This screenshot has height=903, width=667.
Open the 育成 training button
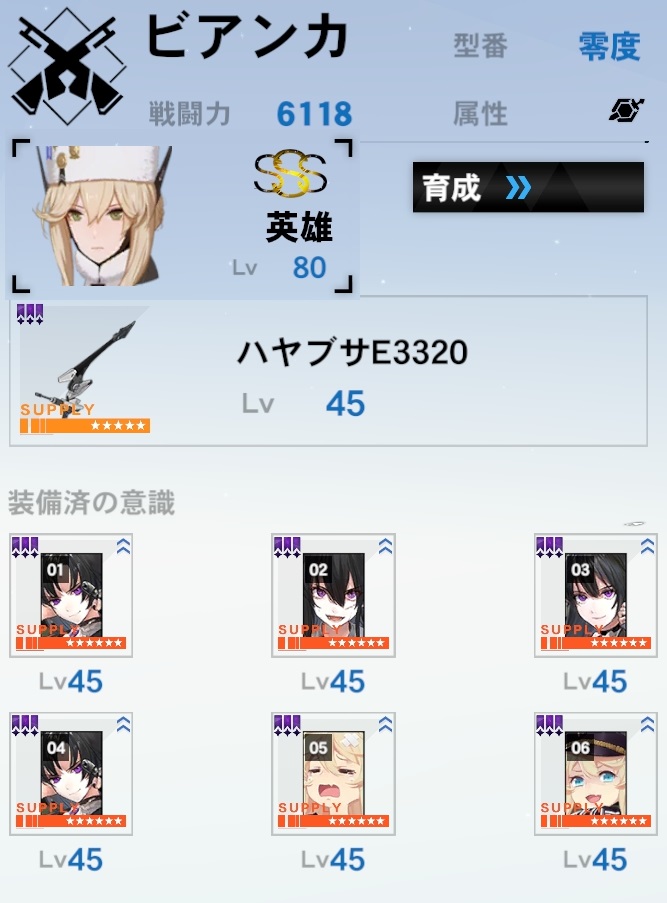[527, 187]
